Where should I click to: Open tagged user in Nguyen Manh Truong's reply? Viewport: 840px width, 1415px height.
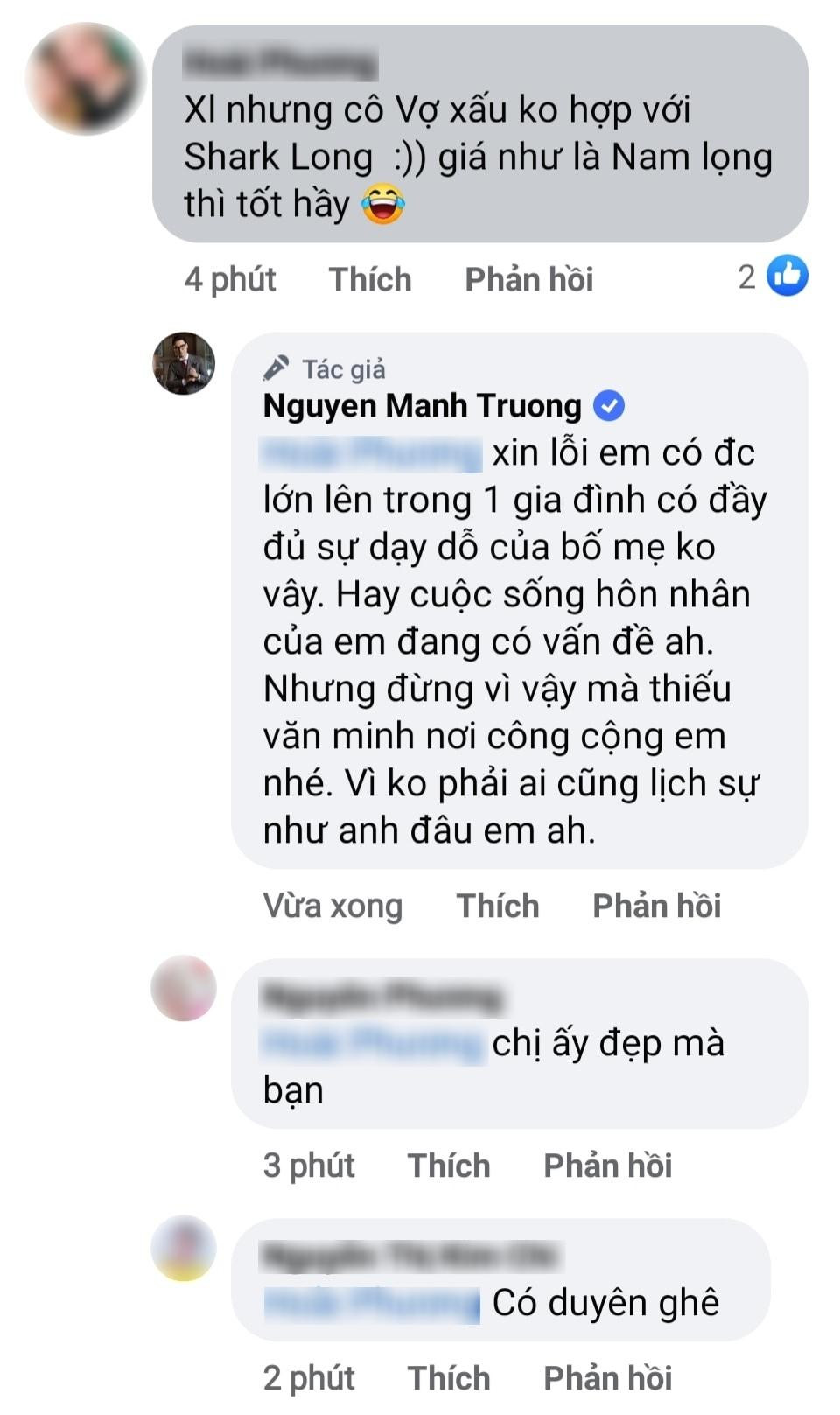click(x=372, y=454)
